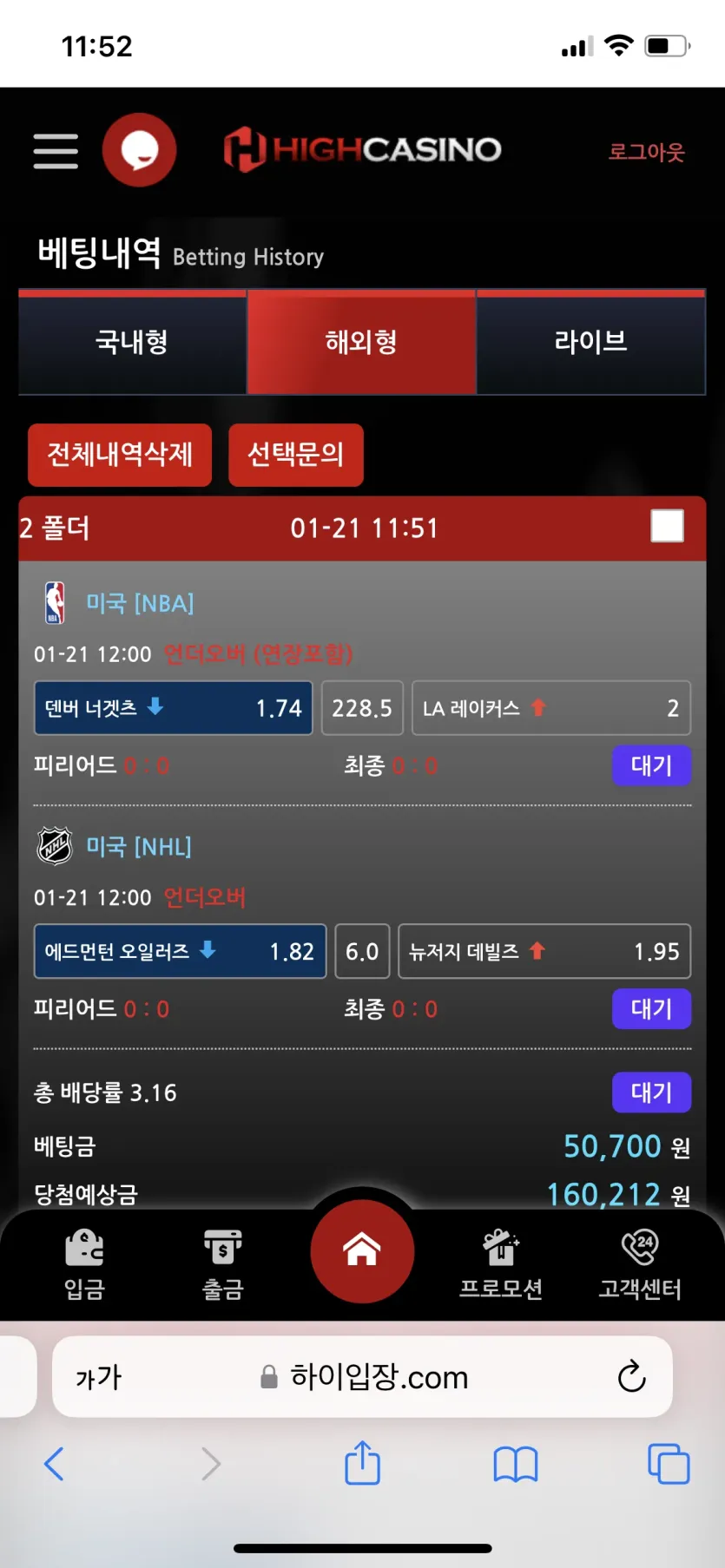Go to home via the red house button
Screen dimensions: 725x1568
(362, 1250)
